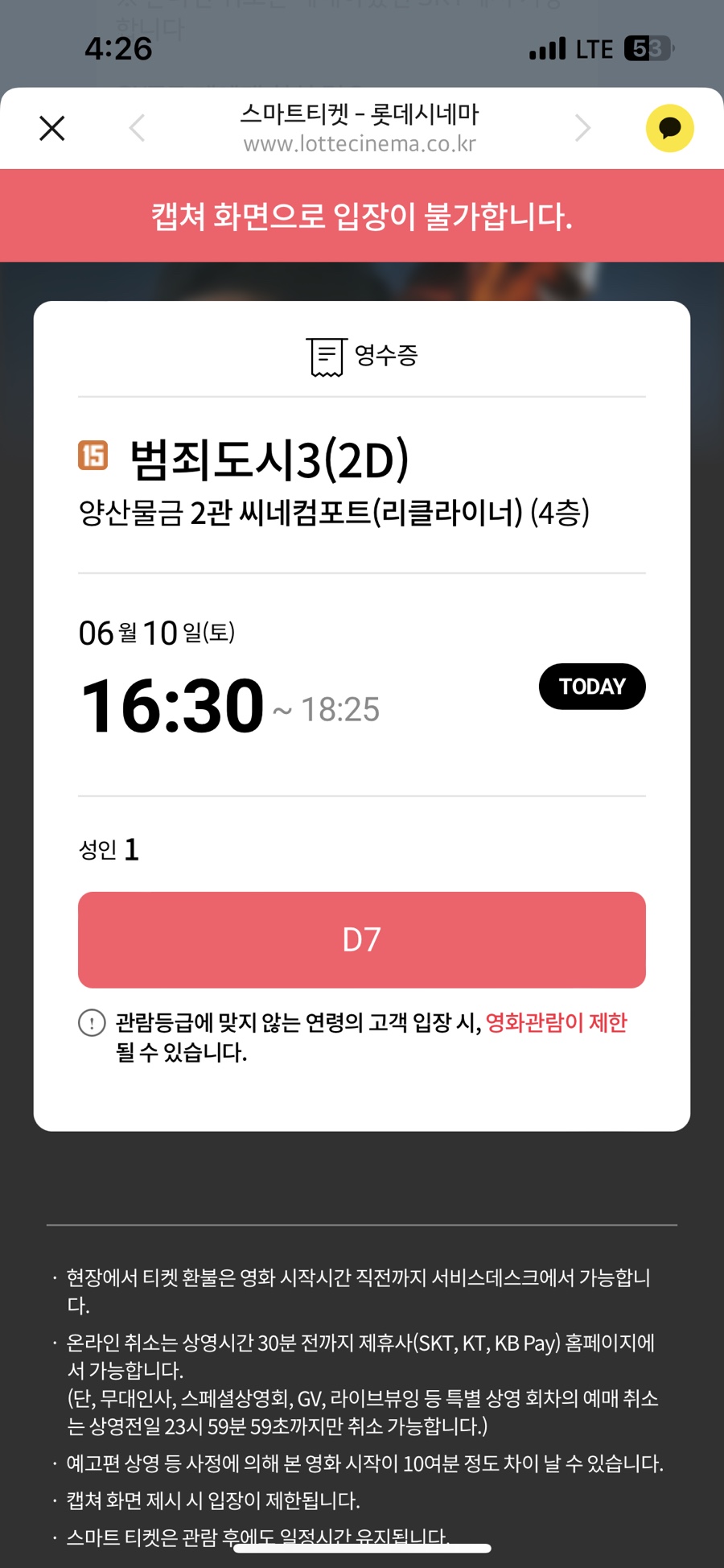This screenshot has width=724, height=1568.
Task: Open the 영수증 receipt
Action: pos(363,356)
